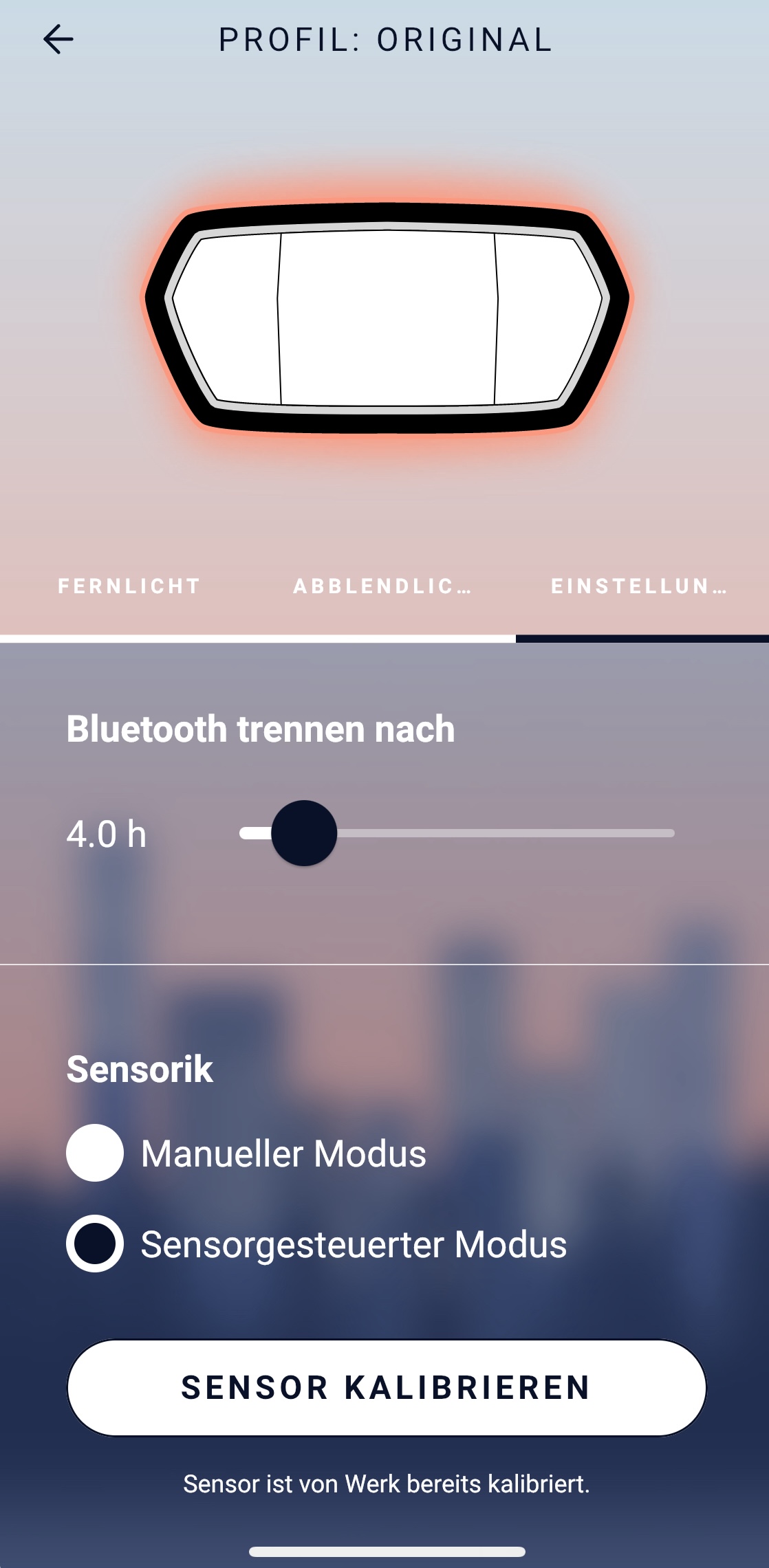The image size is (769, 1568).
Task: Select Manueller Modus option
Action: click(95, 1153)
